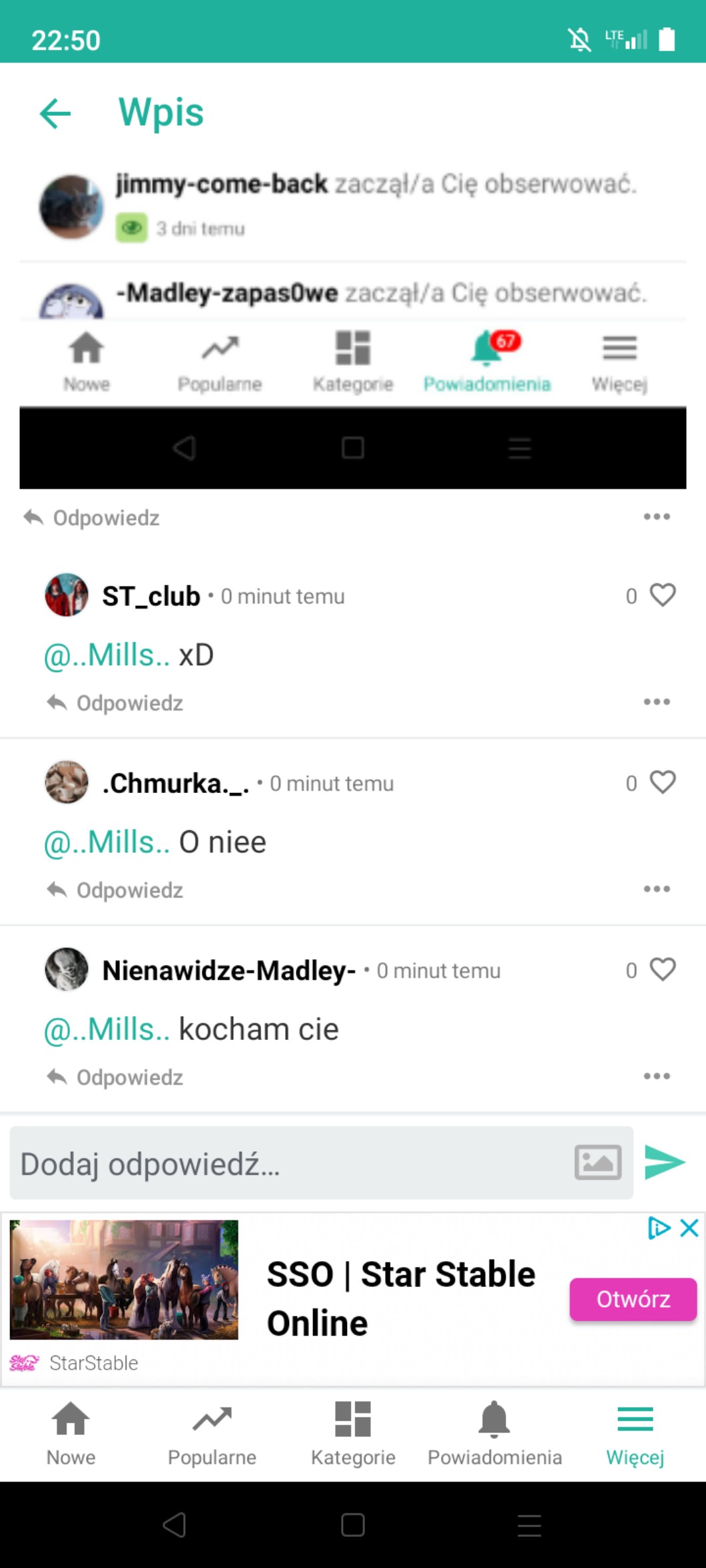The height and width of the screenshot is (1568, 706).
Task: Switch to the Nowe tab
Action: [x=71, y=1433]
